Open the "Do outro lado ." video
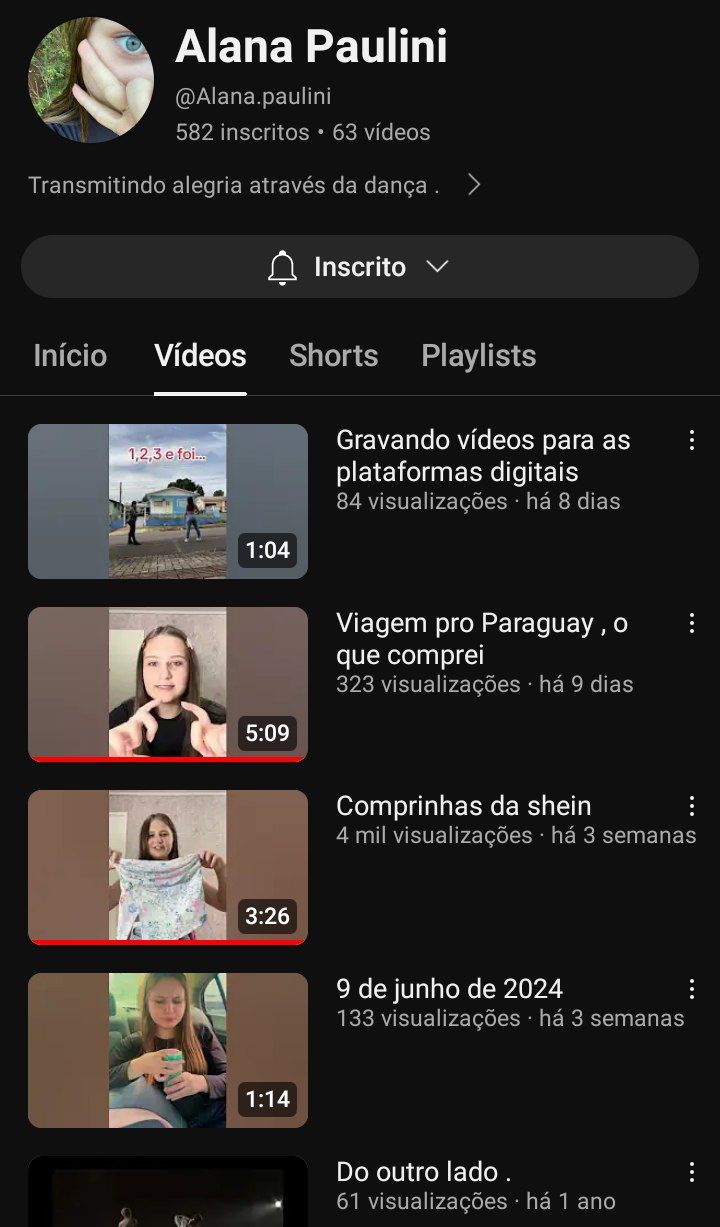 coord(168,1192)
